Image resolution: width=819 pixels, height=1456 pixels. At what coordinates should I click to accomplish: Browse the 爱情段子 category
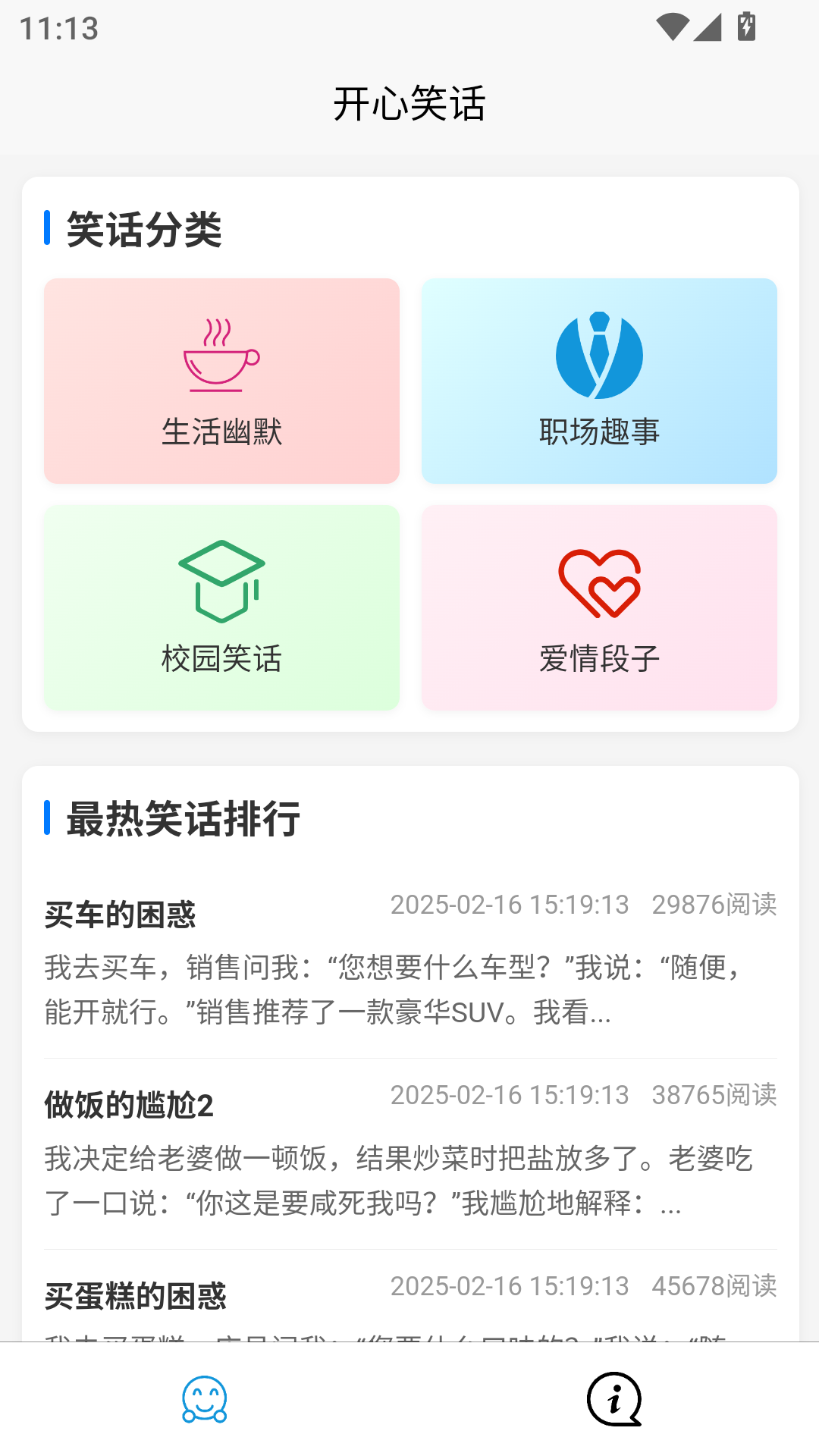pos(599,607)
